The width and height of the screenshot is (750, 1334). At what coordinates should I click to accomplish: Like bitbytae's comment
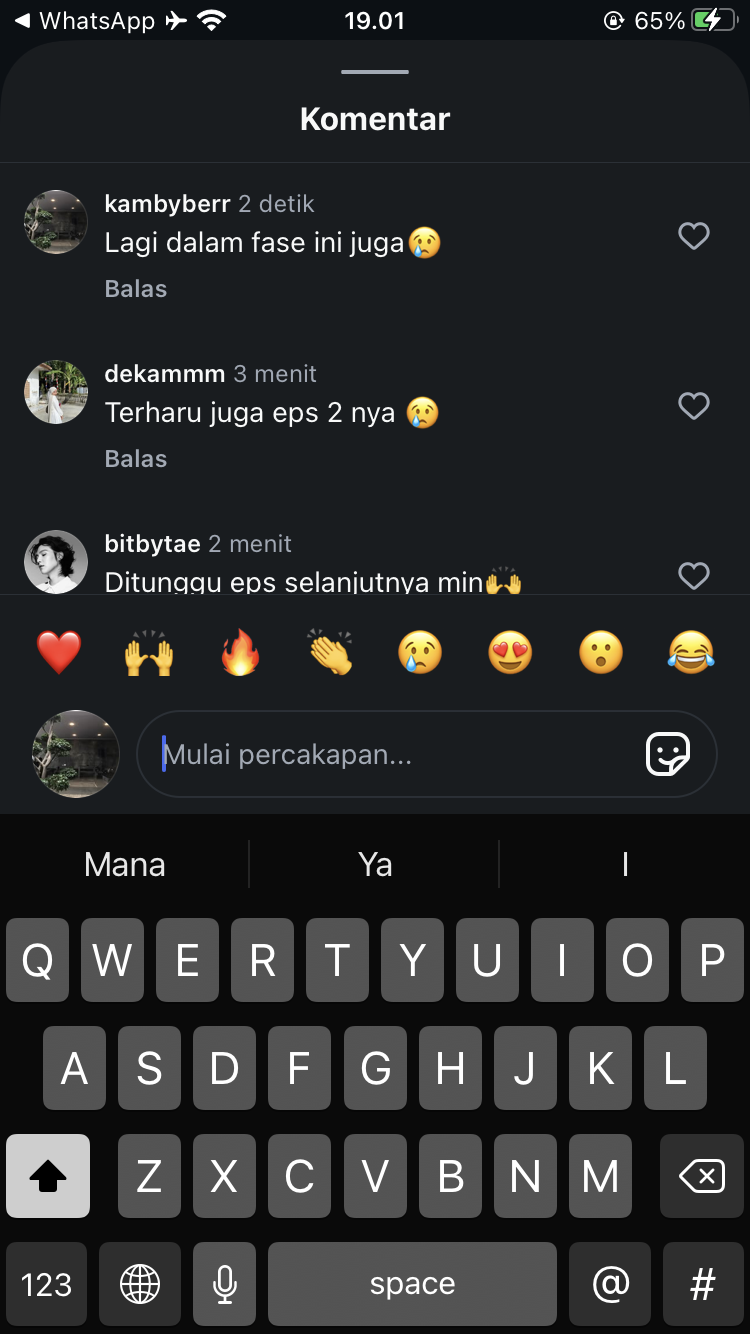(693, 575)
